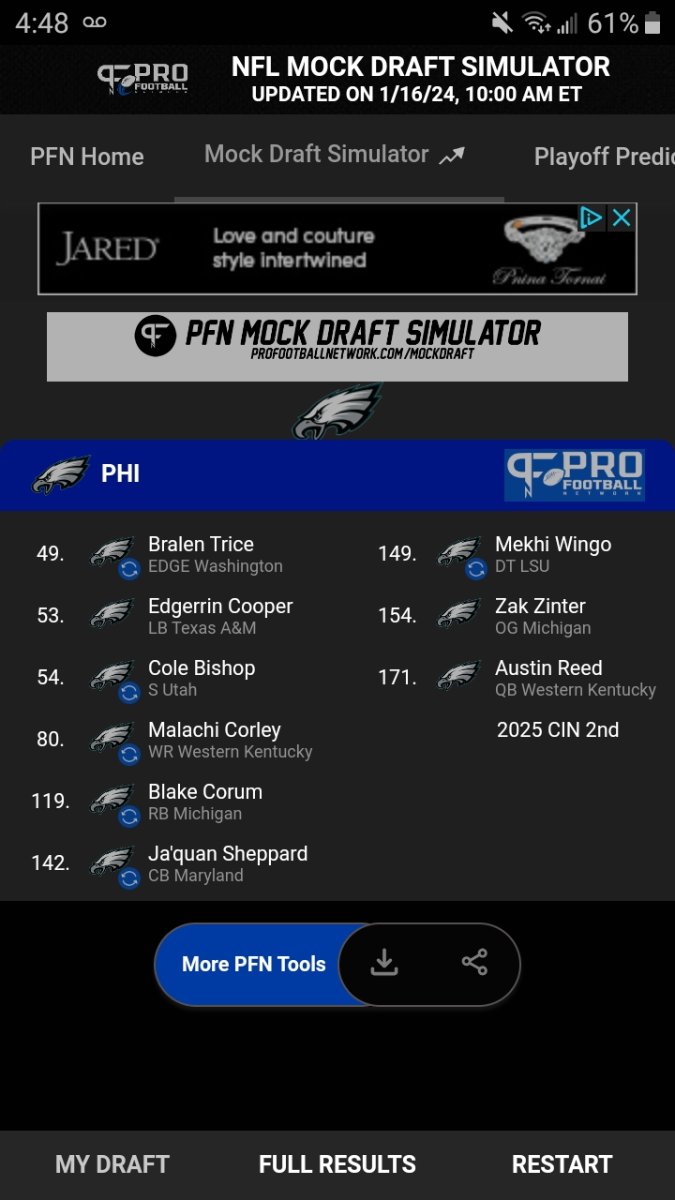Close the Jared advertisement
The image size is (675, 1200).
pyautogui.click(x=622, y=218)
